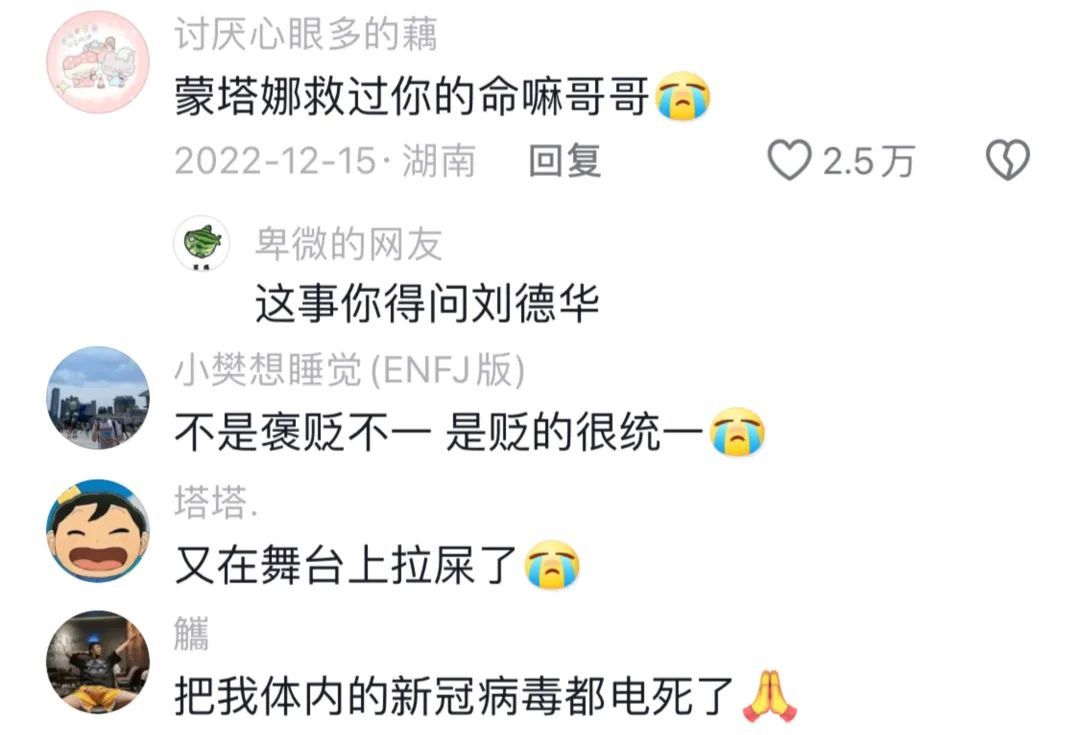
Task: Tap the username 卑微的网友
Action: [348, 244]
